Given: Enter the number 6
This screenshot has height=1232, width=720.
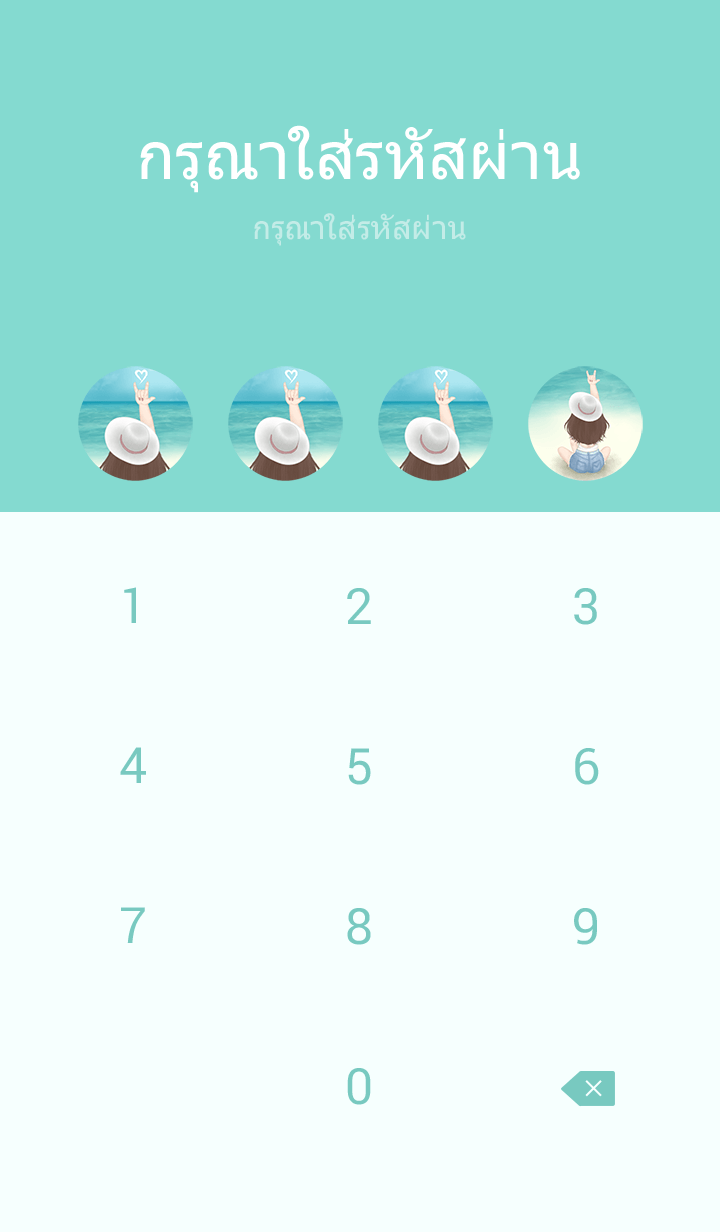Looking at the screenshot, I should click(x=586, y=767).
